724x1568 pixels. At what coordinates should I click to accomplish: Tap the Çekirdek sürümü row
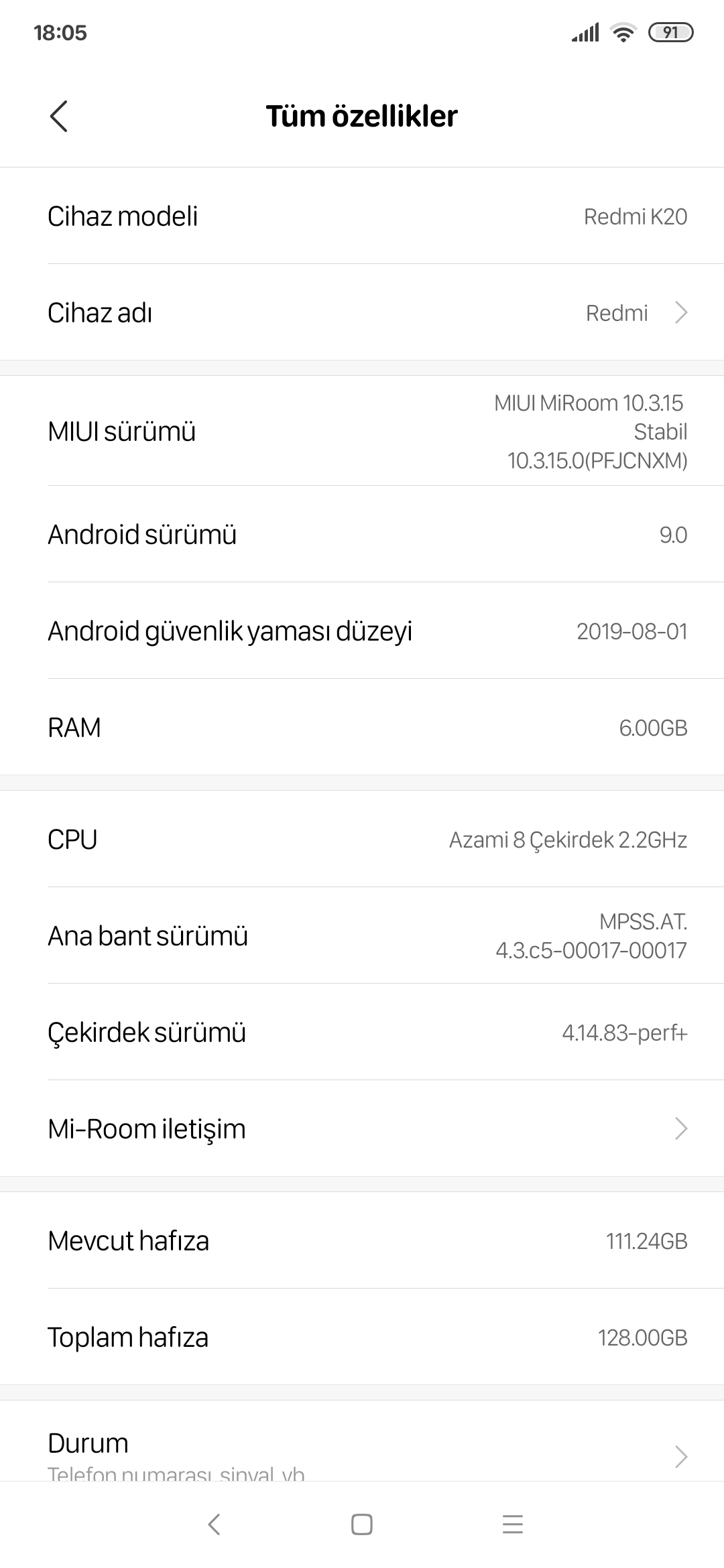(362, 1032)
